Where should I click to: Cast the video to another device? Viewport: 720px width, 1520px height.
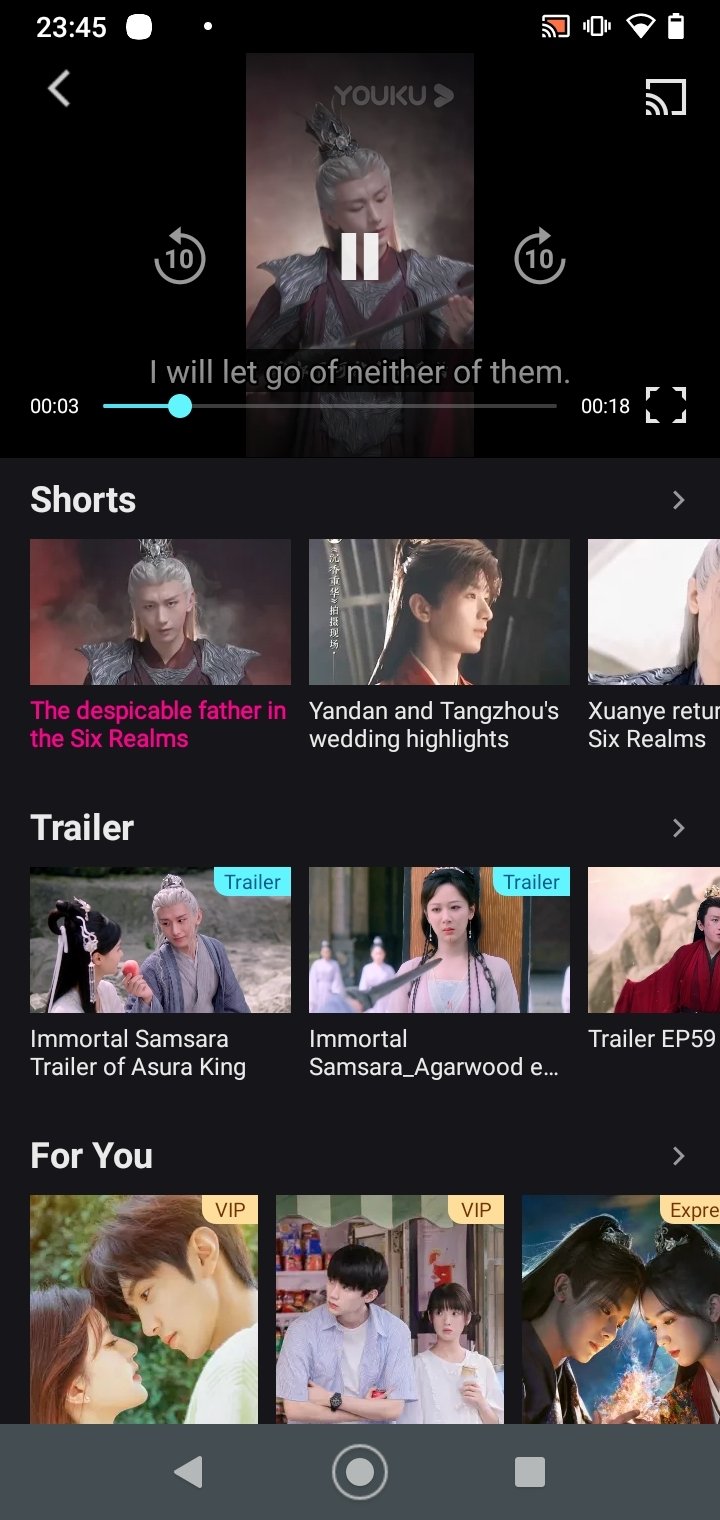click(x=665, y=97)
